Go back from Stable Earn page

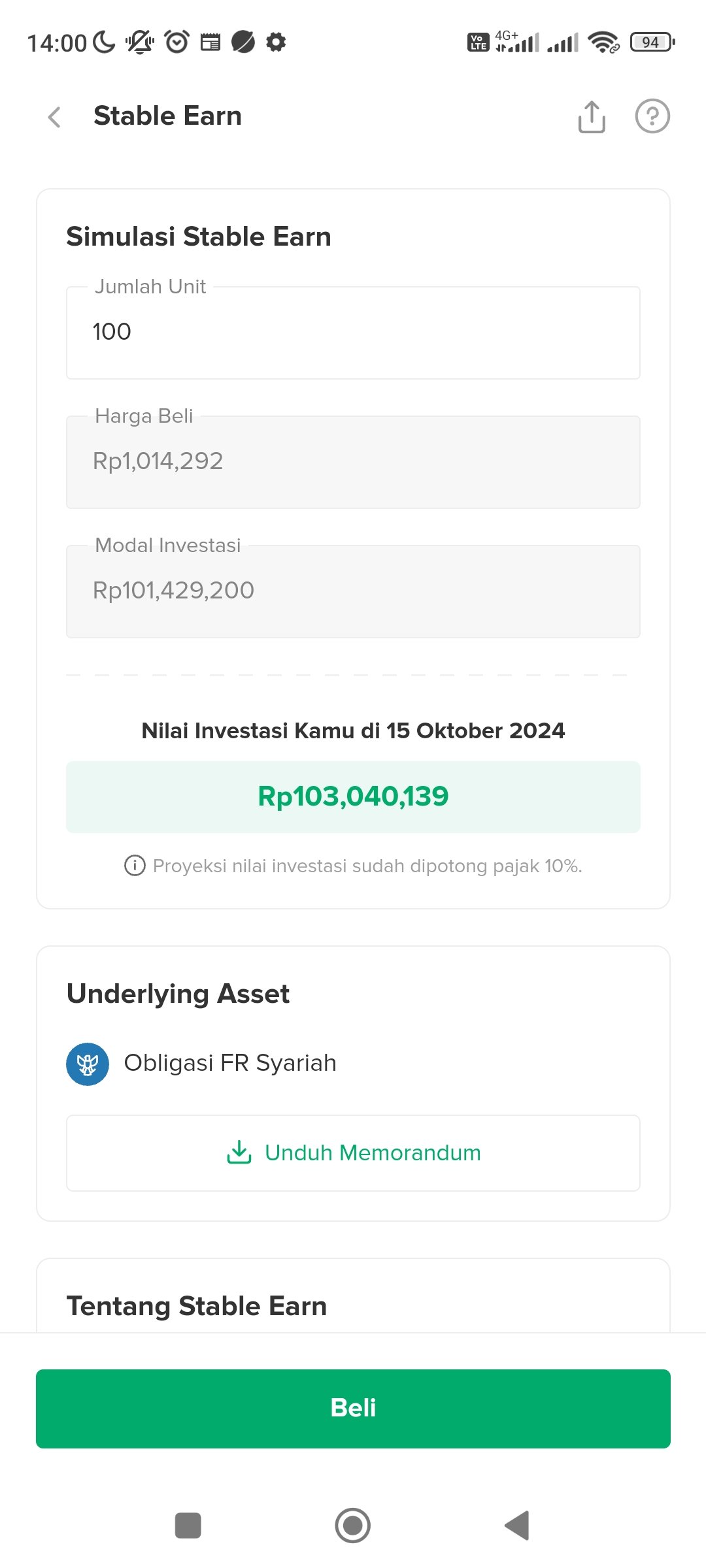[x=54, y=117]
